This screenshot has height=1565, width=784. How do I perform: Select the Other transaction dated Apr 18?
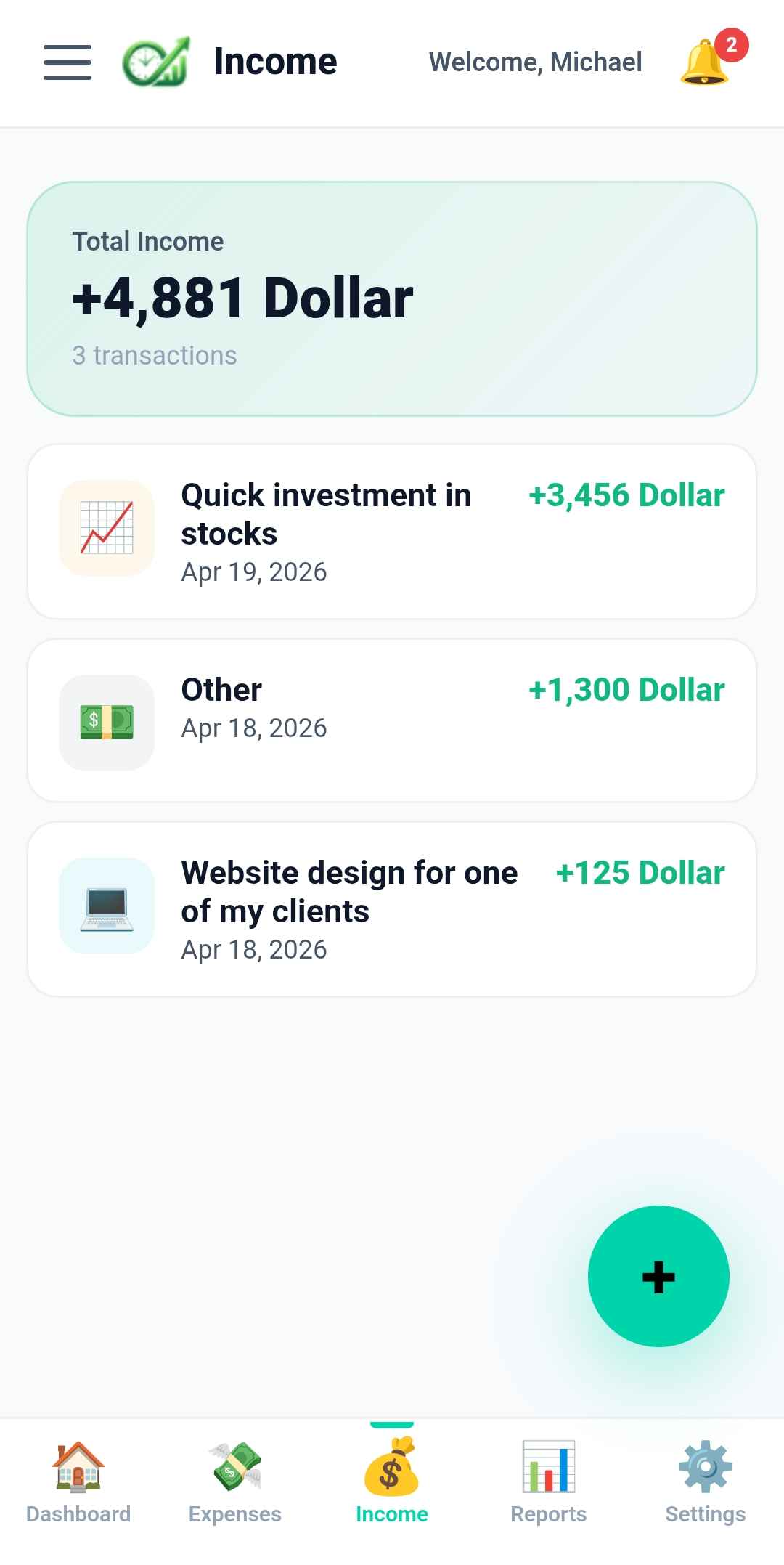tap(392, 720)
